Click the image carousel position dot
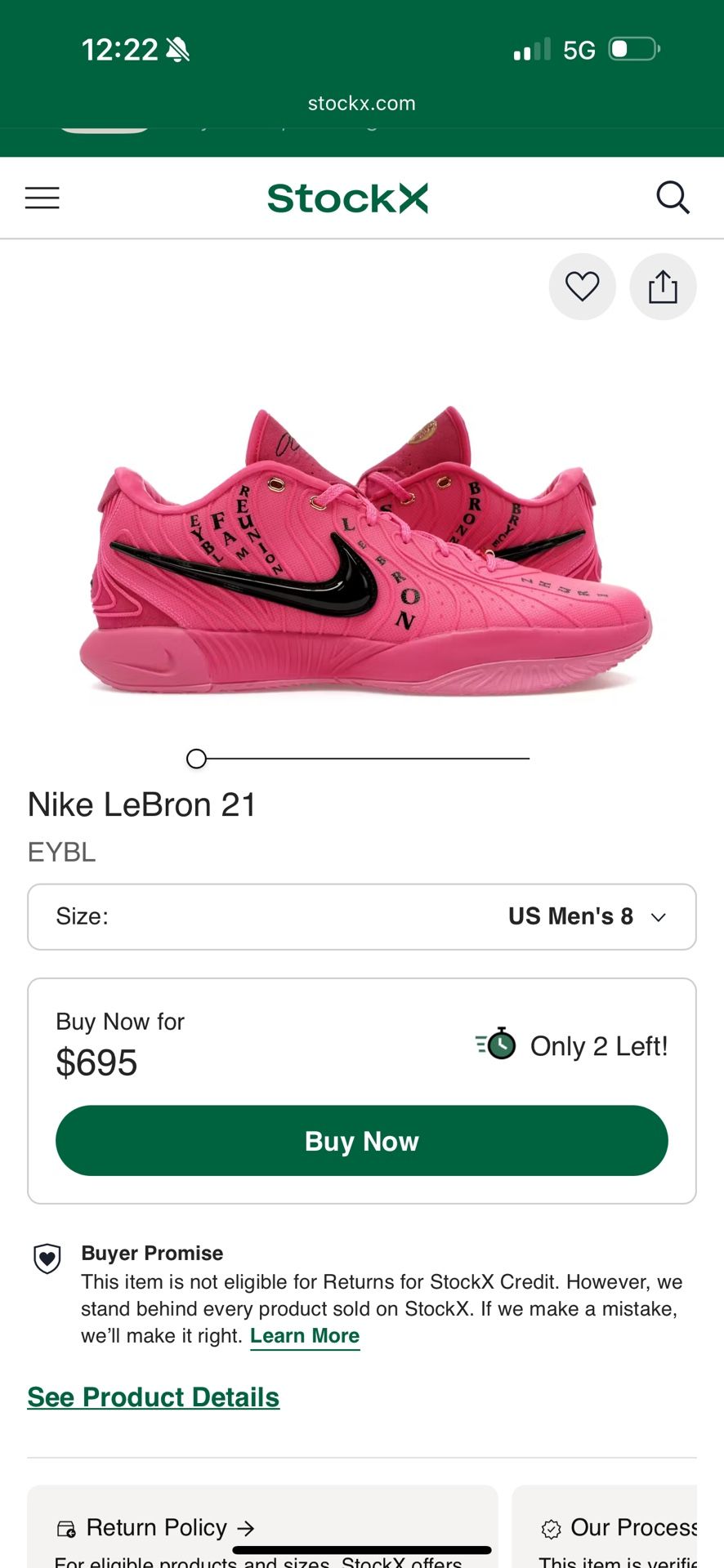724x1568 pixels. 196,759
